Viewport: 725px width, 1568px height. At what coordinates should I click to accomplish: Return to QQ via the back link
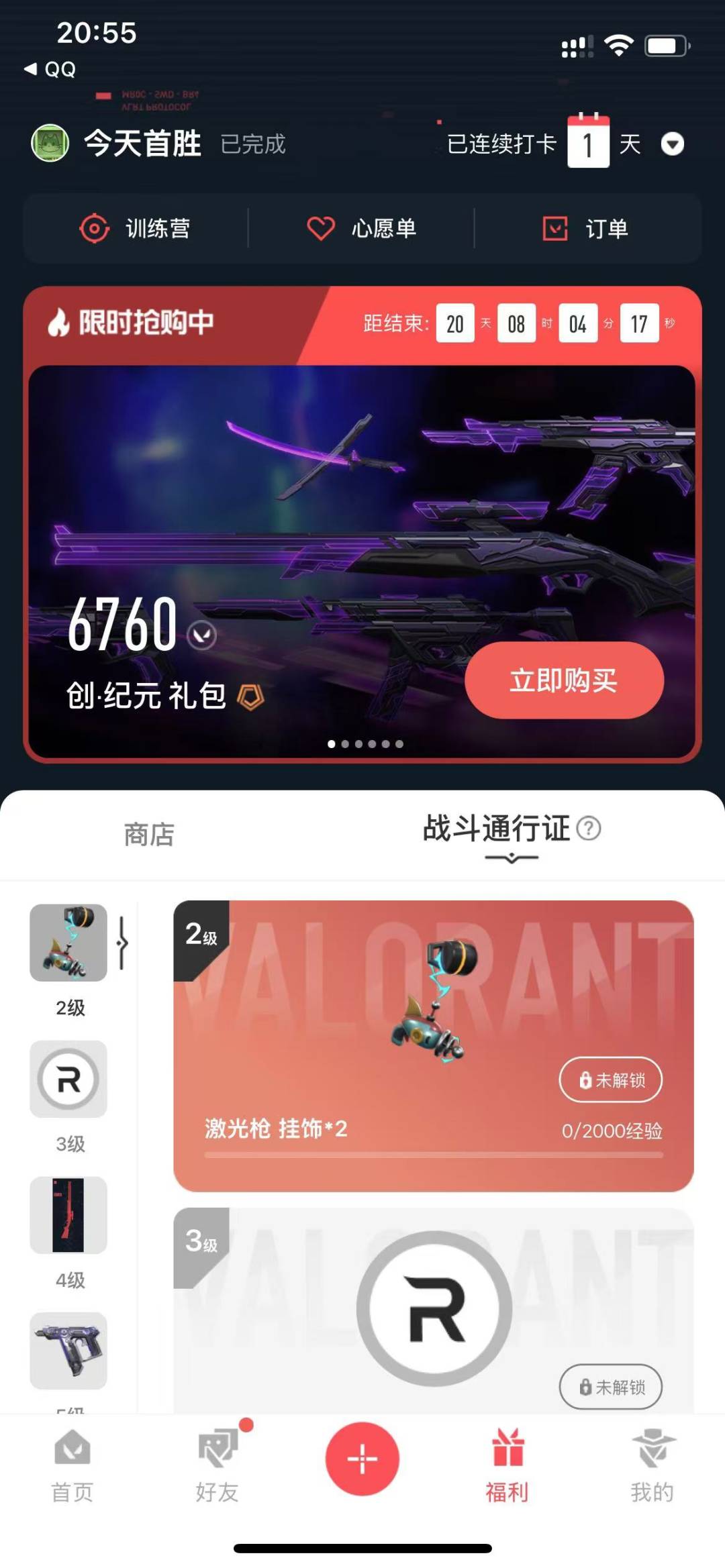(x=50, y=69)
